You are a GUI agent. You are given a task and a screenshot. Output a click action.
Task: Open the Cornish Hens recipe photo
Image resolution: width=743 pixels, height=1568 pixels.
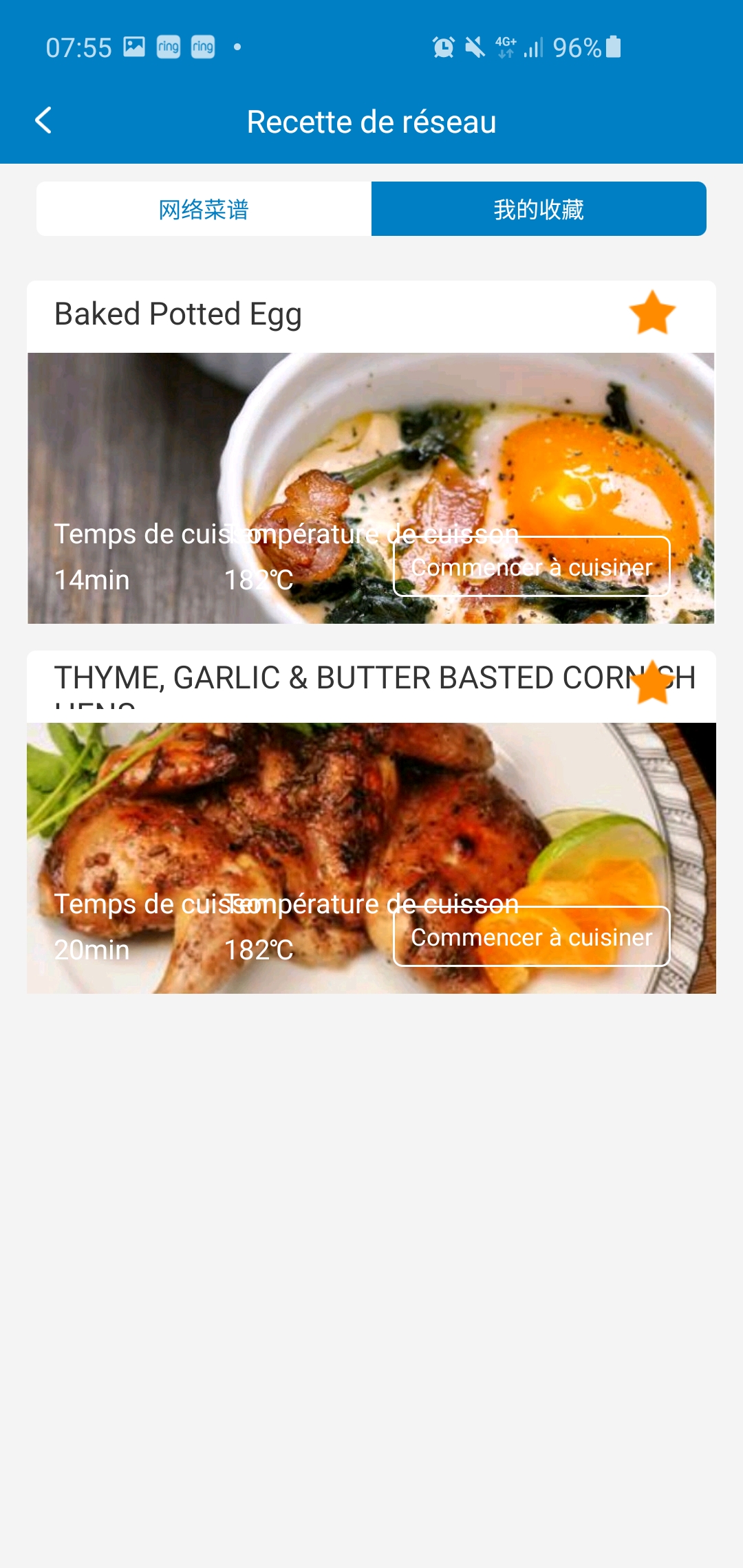371,858
